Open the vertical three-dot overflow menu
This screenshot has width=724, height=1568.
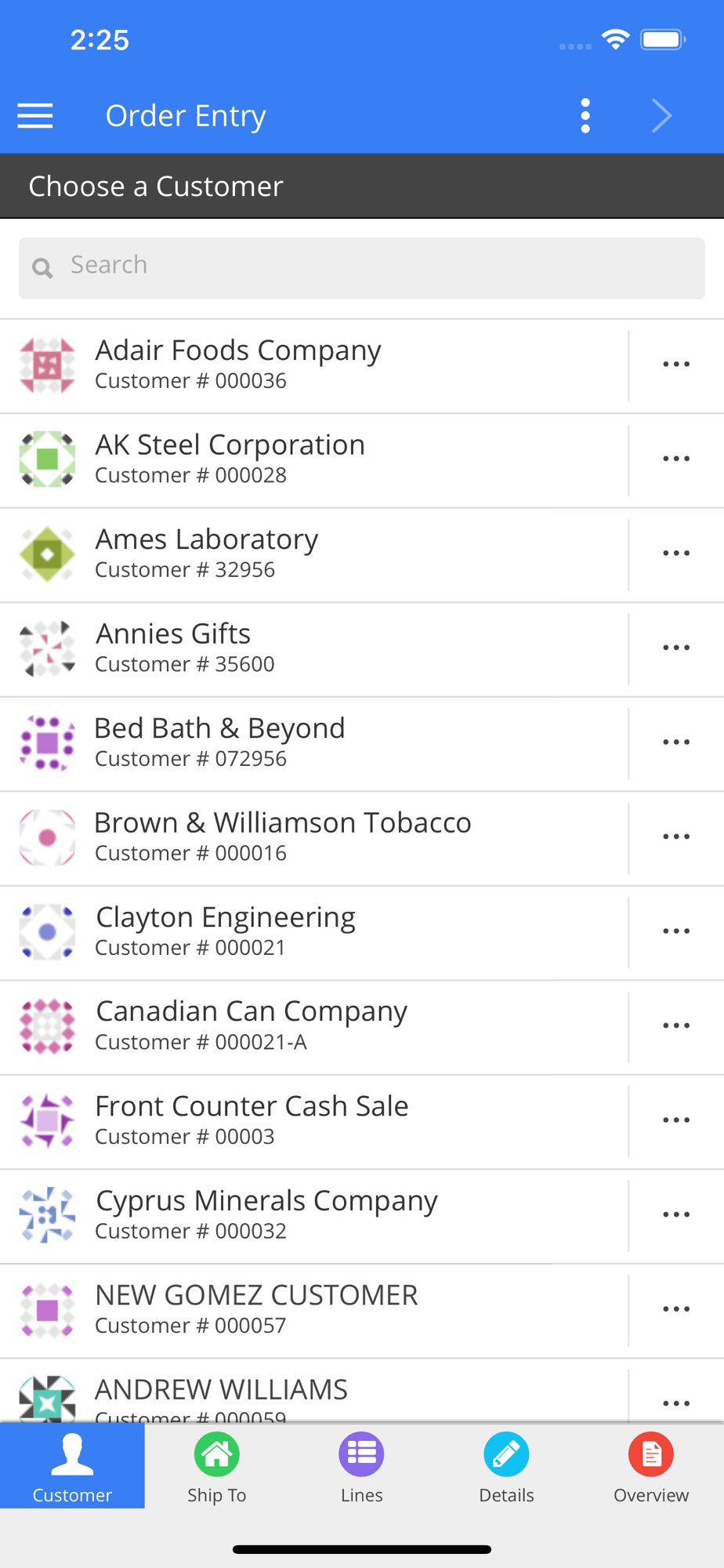coord(585,116)
